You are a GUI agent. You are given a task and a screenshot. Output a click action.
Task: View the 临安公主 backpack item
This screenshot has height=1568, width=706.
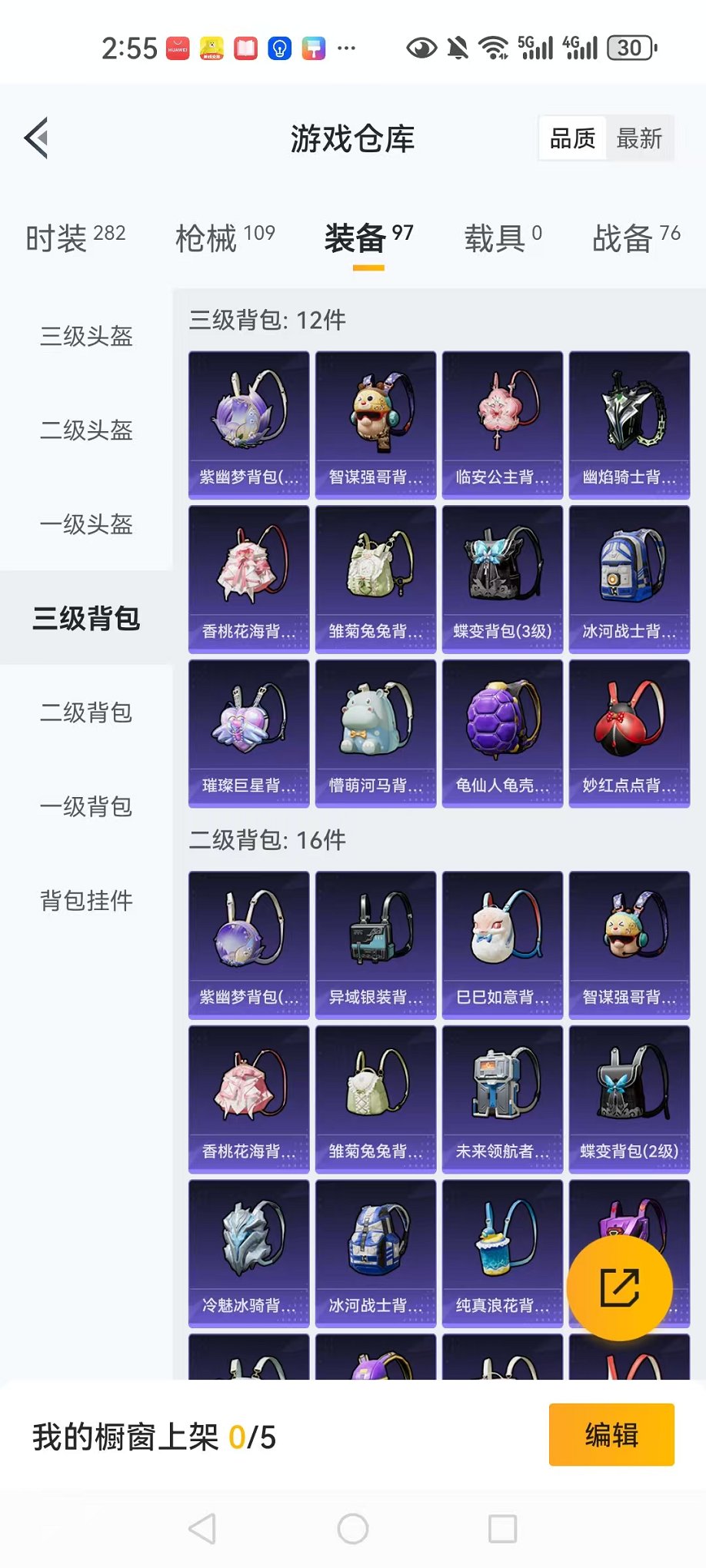coord(502,426)
